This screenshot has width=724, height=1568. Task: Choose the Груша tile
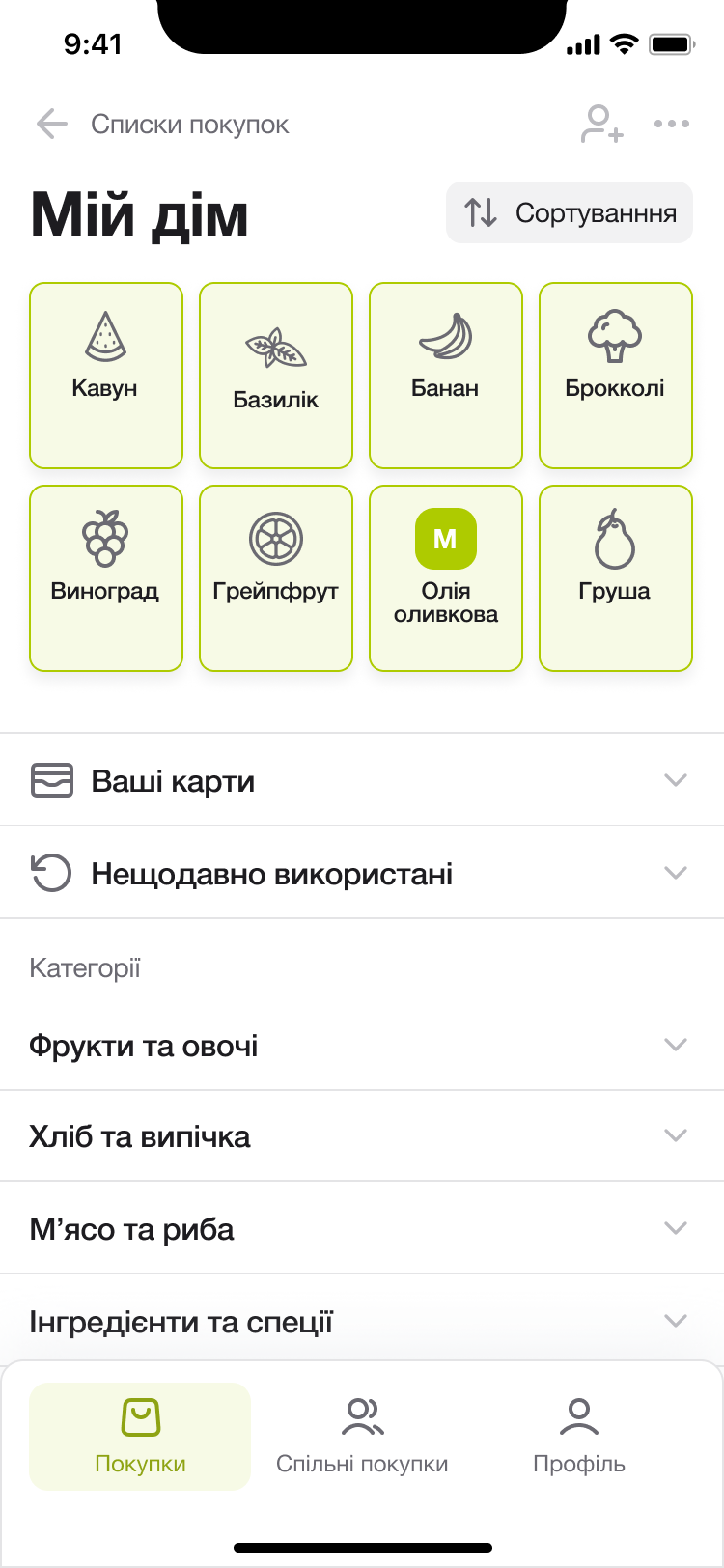(616, 578)
